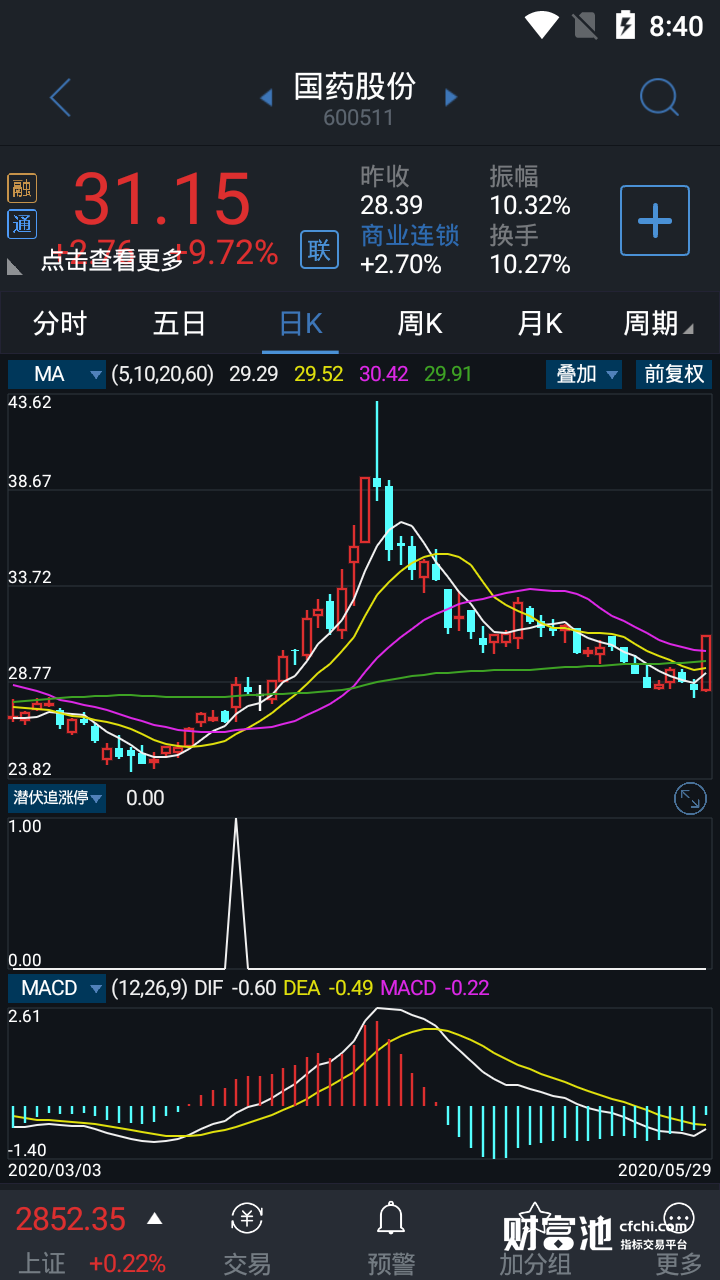The image size is (720, 1280).
Task: Switch to next stock with right triangle
Action: pyautogui.click(x=451, y=98)
